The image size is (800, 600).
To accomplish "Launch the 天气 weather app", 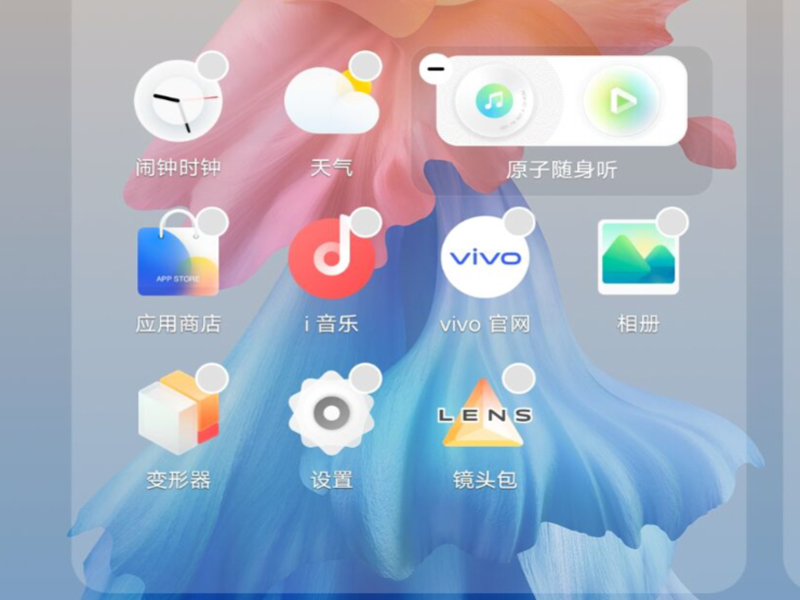I will pyautogui.click(x=331, y=102).
